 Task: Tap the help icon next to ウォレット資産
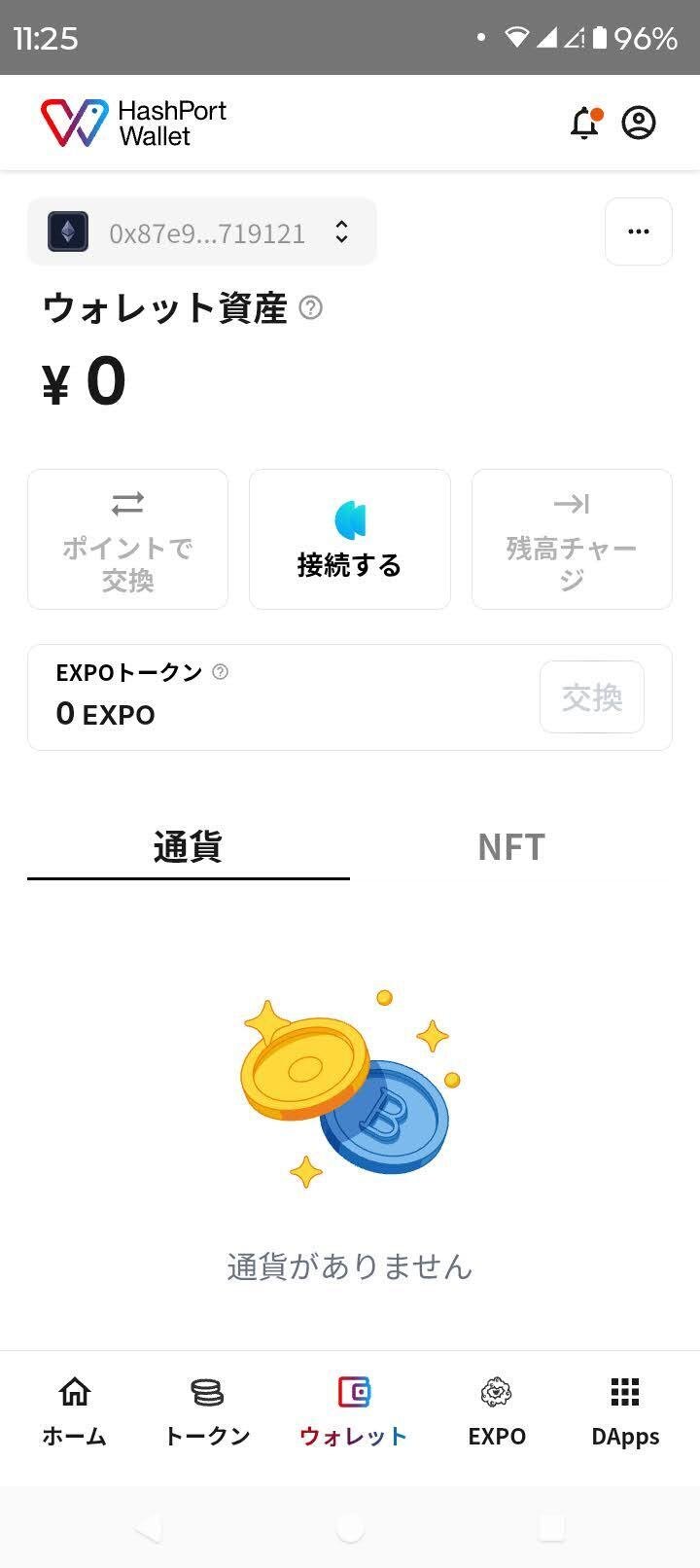(309, 307)
